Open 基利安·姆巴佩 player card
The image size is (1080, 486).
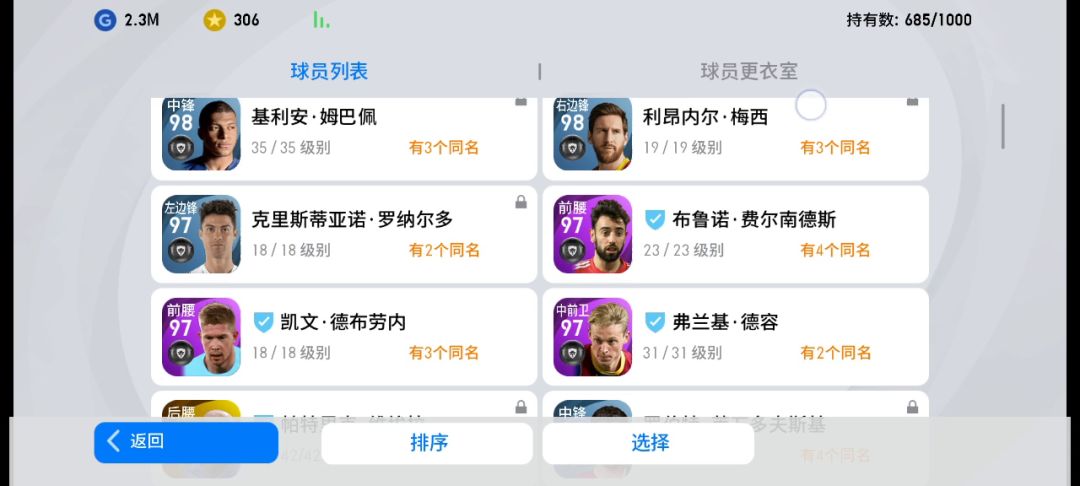click(344, 139)
